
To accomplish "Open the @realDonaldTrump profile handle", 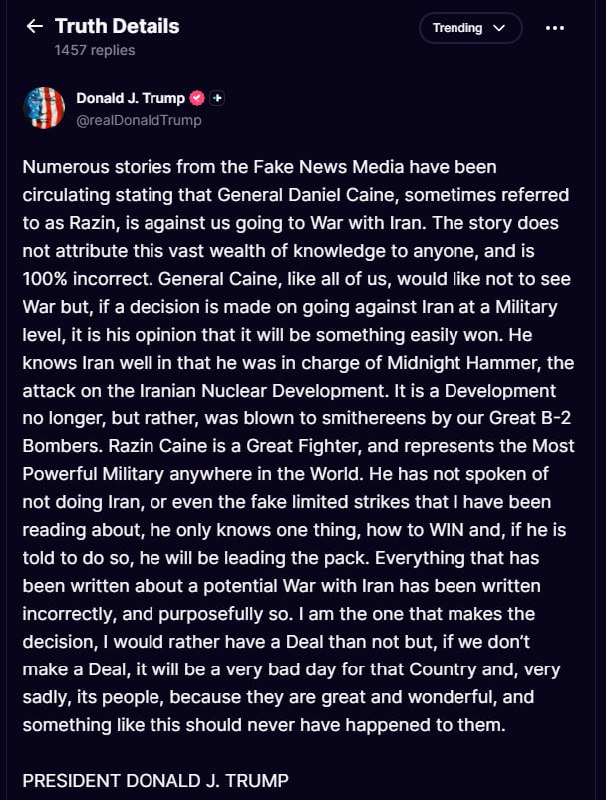I will click(138, 120).
